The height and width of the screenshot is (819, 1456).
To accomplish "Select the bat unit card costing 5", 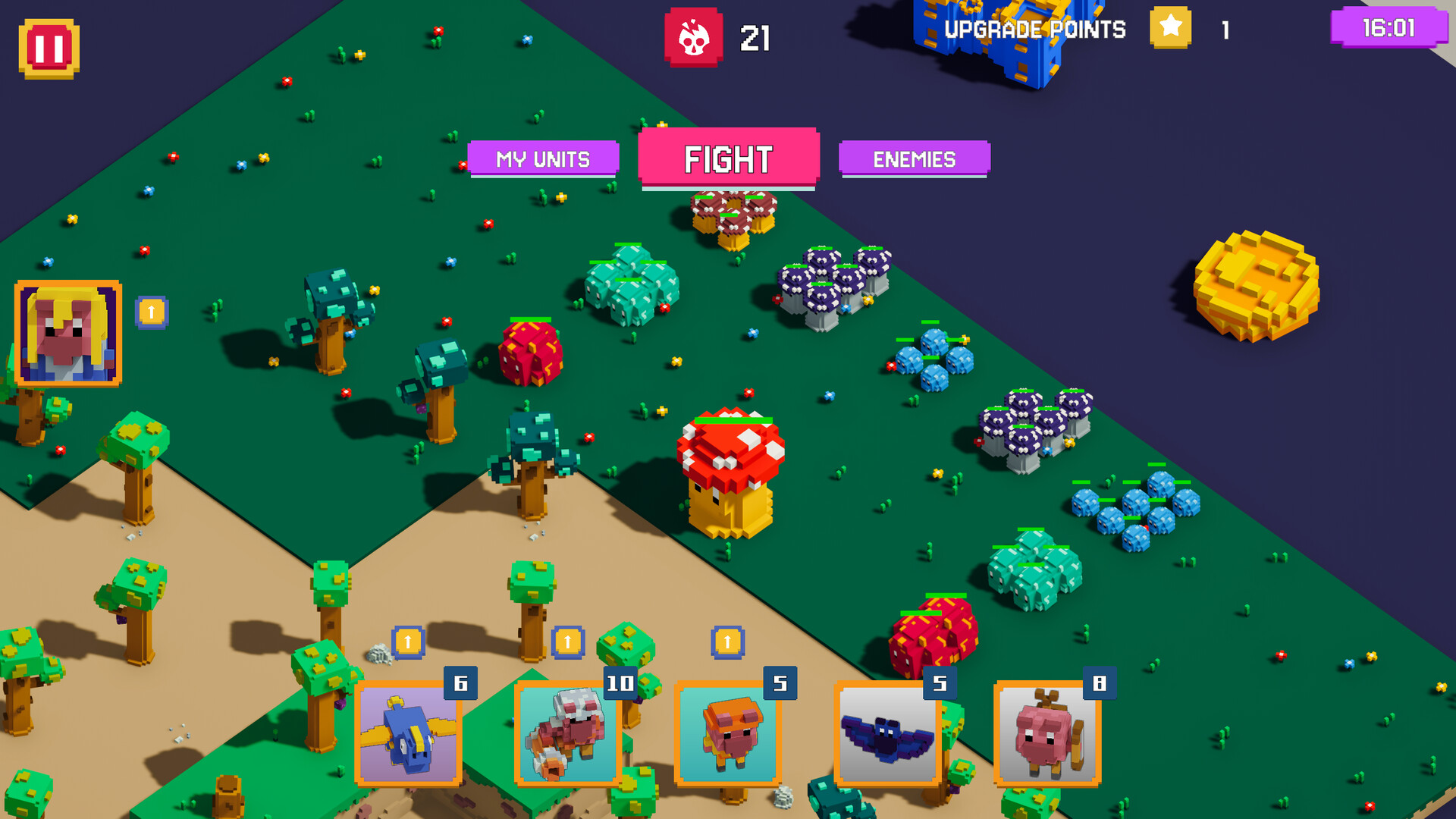I will [x=887, y=733].
